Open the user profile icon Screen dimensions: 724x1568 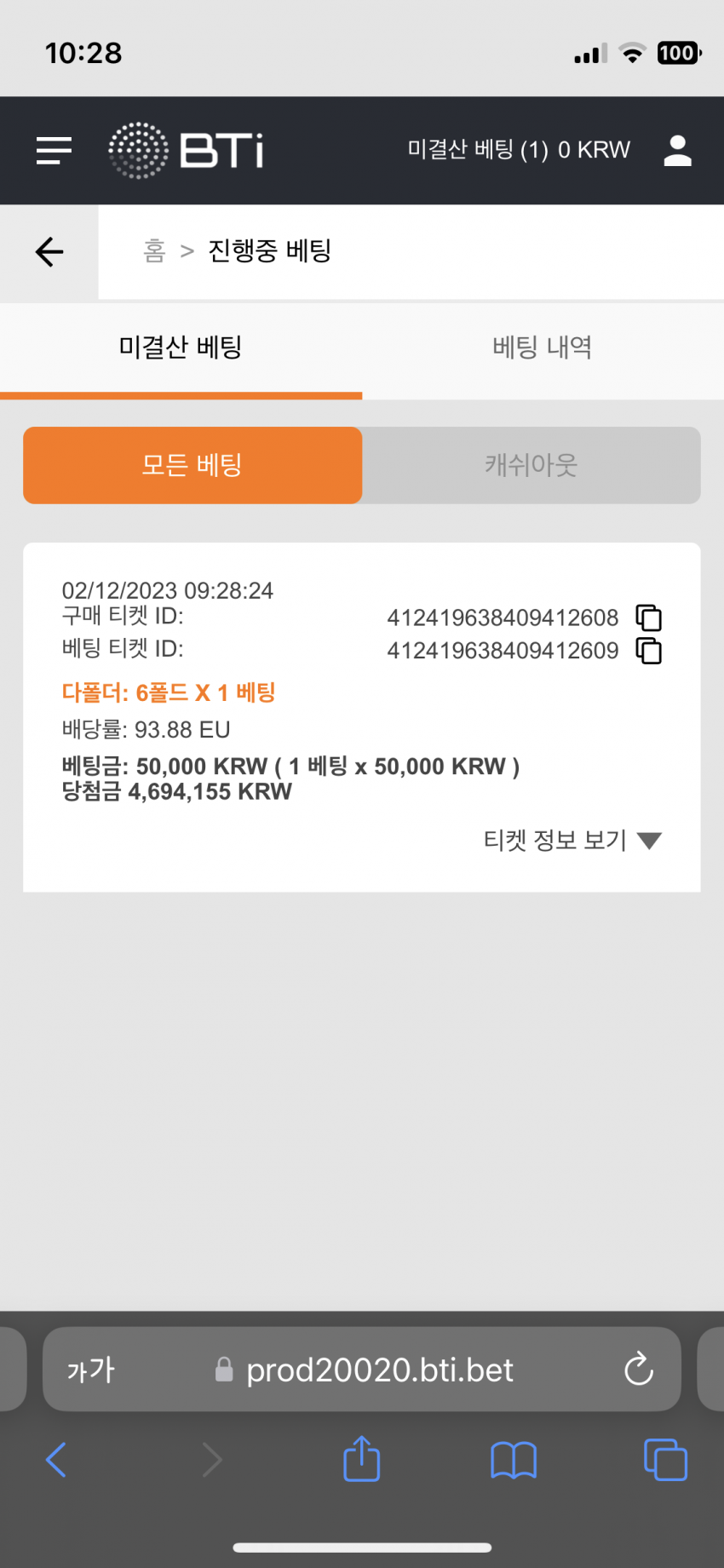point(677,151)
